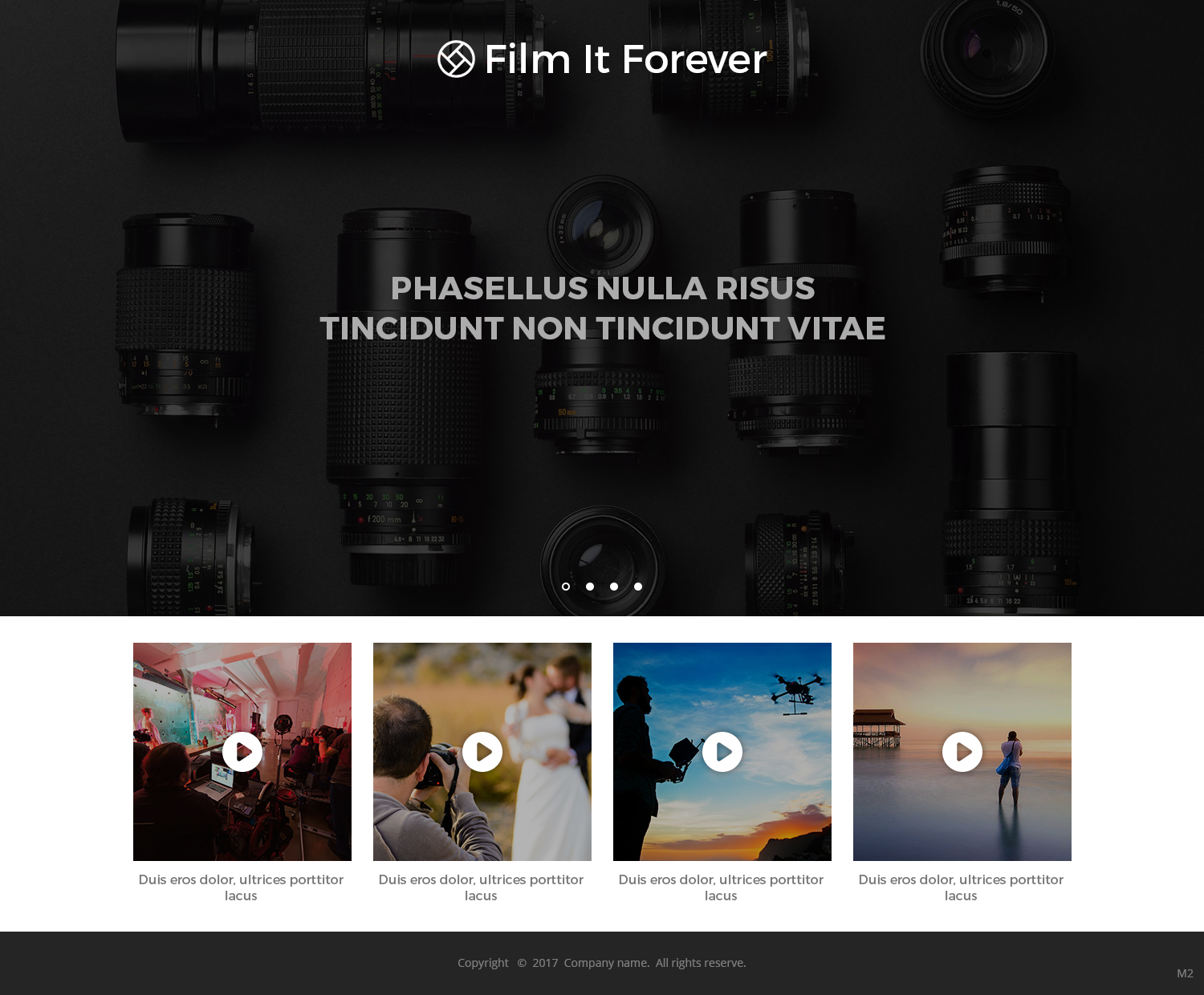The width and height of the screenshot is (1204, 995).
Task: Open the Film It Forever home logo
Action: pos(602,59)
